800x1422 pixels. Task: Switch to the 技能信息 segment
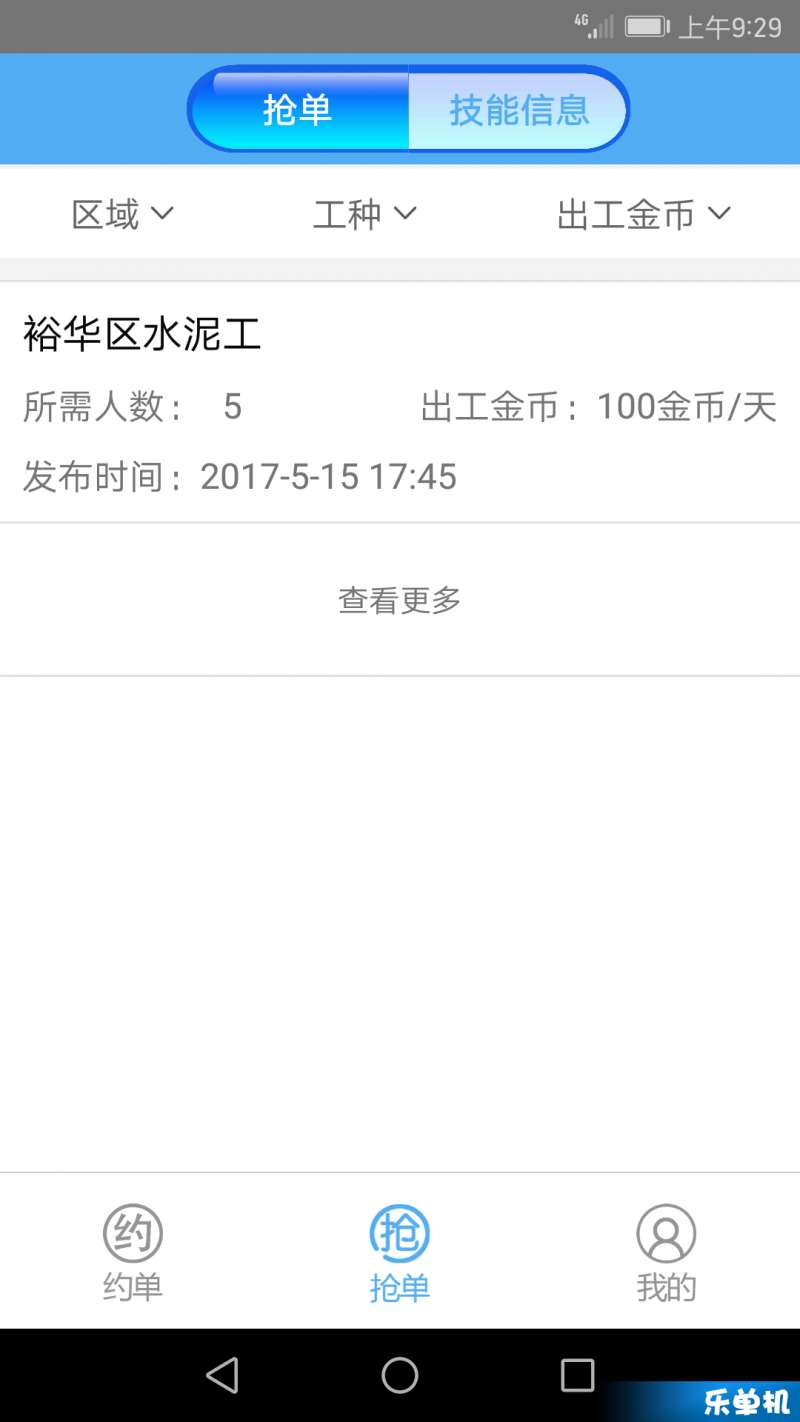(x=518, y=110)
